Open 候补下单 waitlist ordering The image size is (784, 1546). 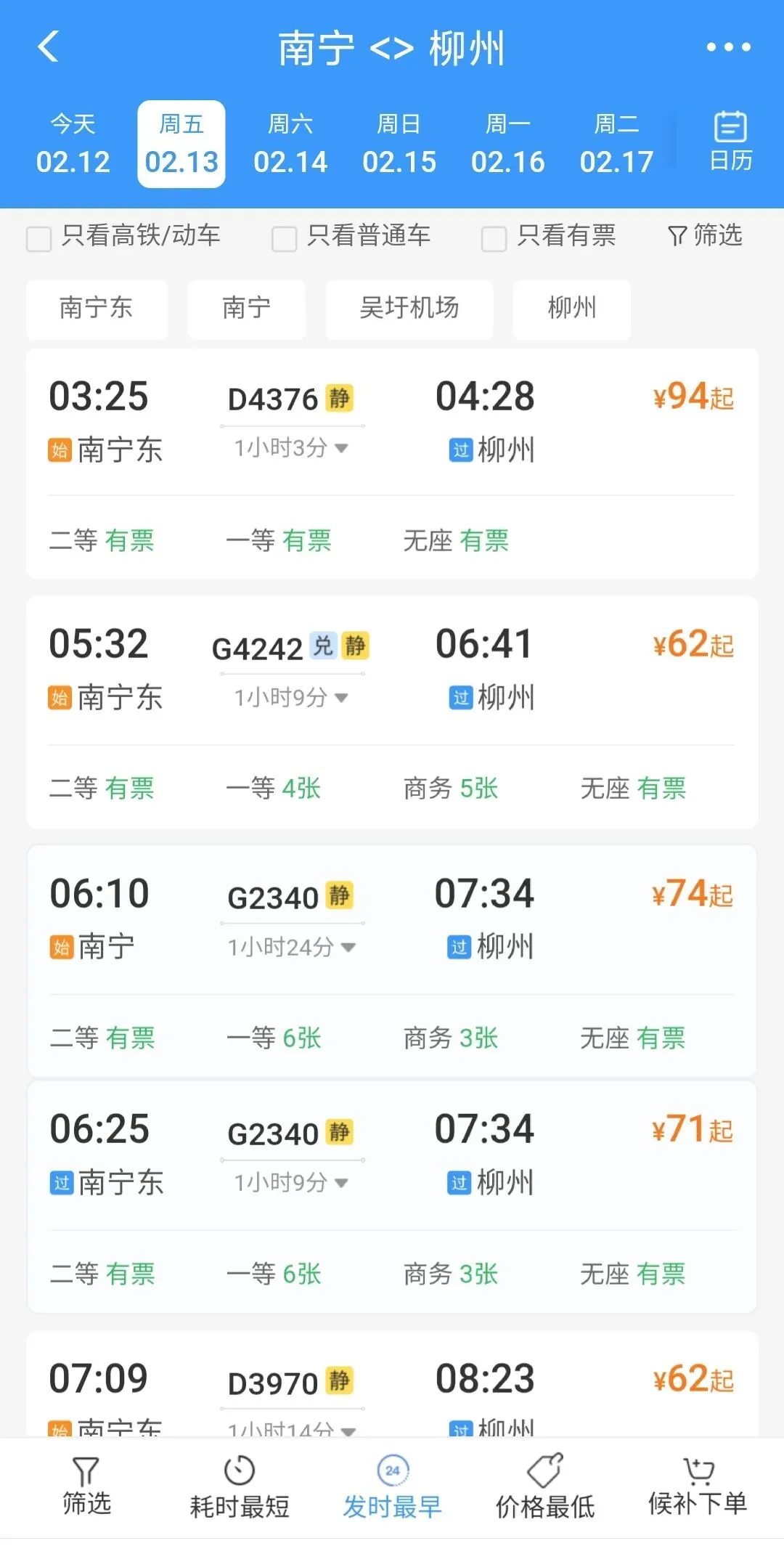click(x=697, y=1487)
